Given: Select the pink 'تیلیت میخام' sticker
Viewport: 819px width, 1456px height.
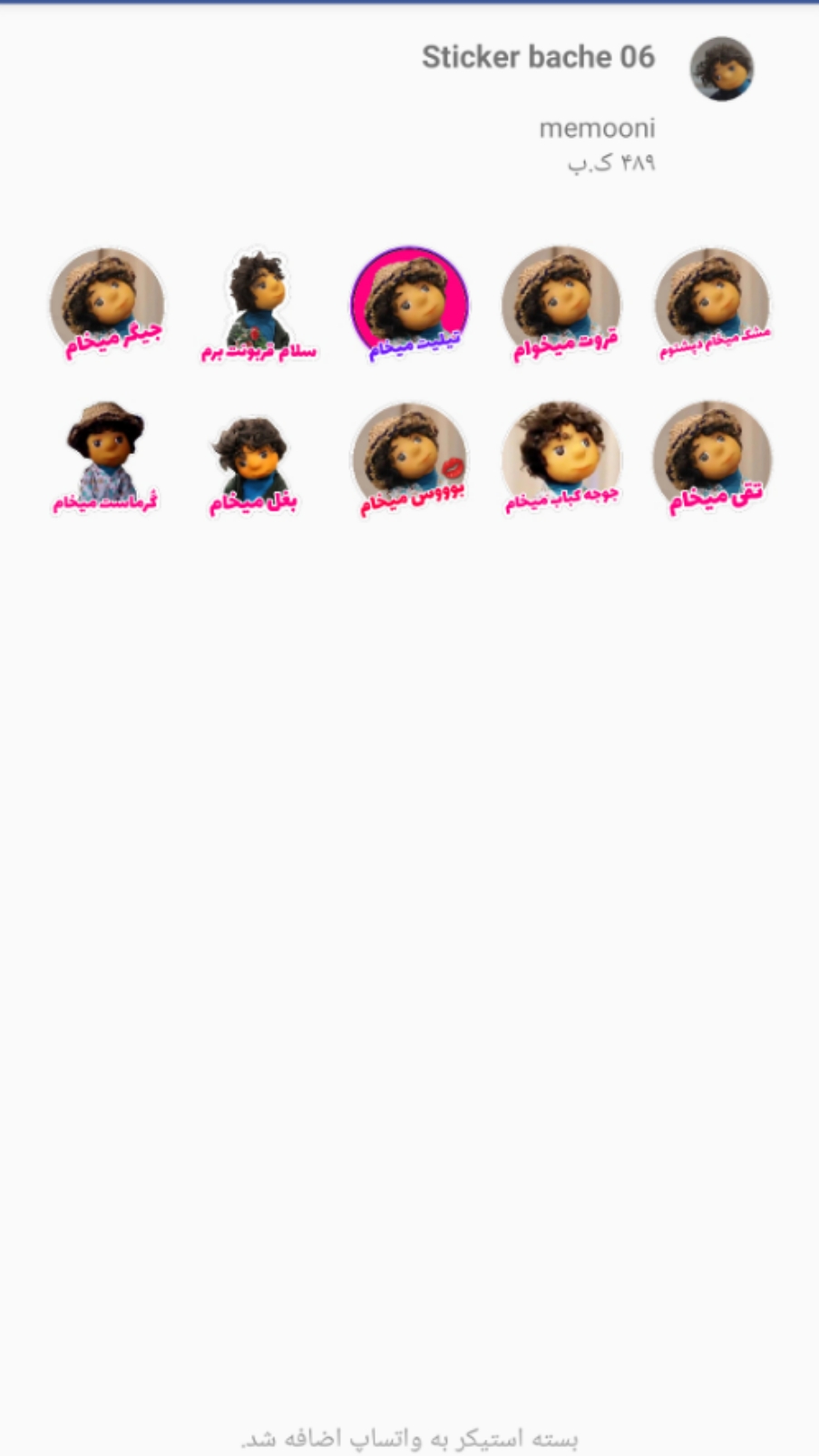Looking at the screenshot, I should [409, 306].
